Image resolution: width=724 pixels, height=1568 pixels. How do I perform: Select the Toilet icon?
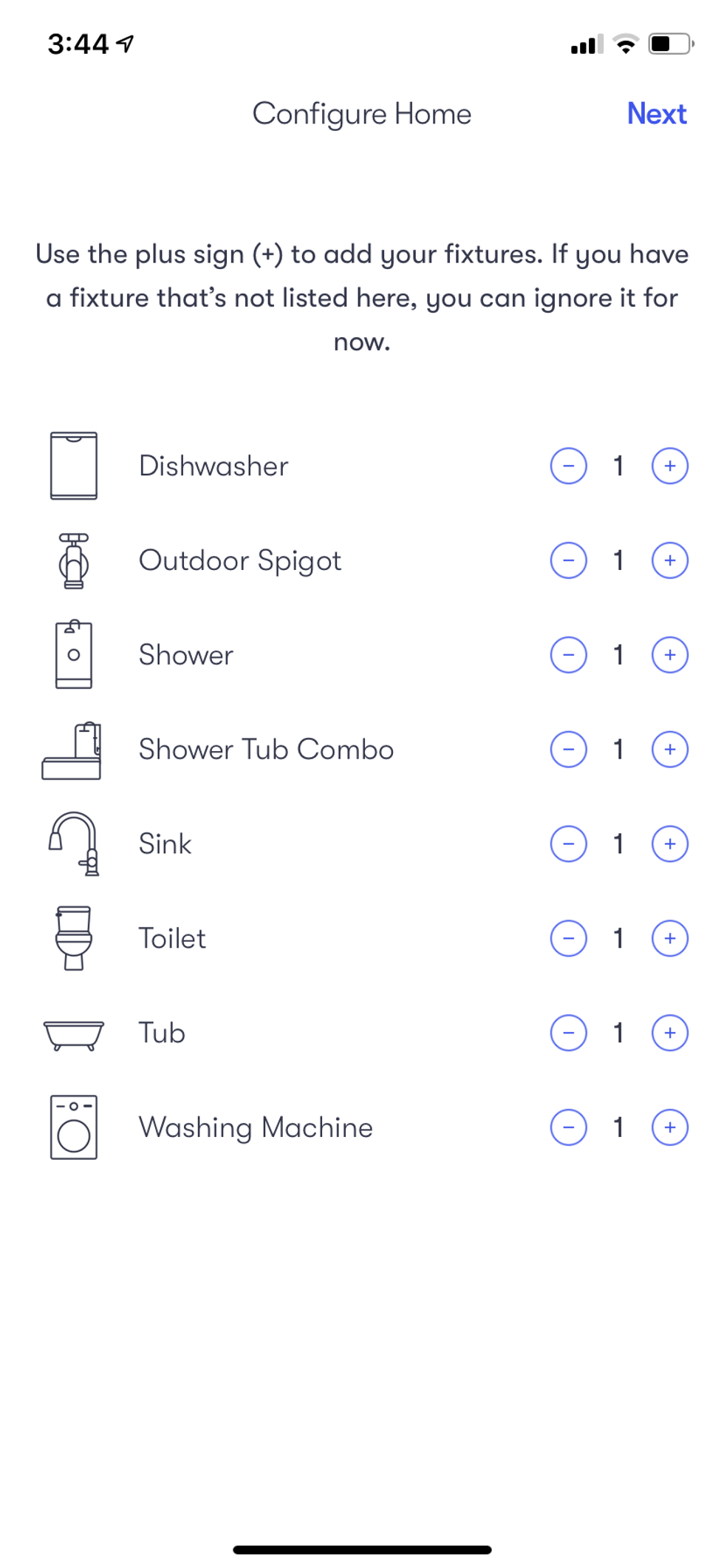pyautogui.click(x=74, y=938)
